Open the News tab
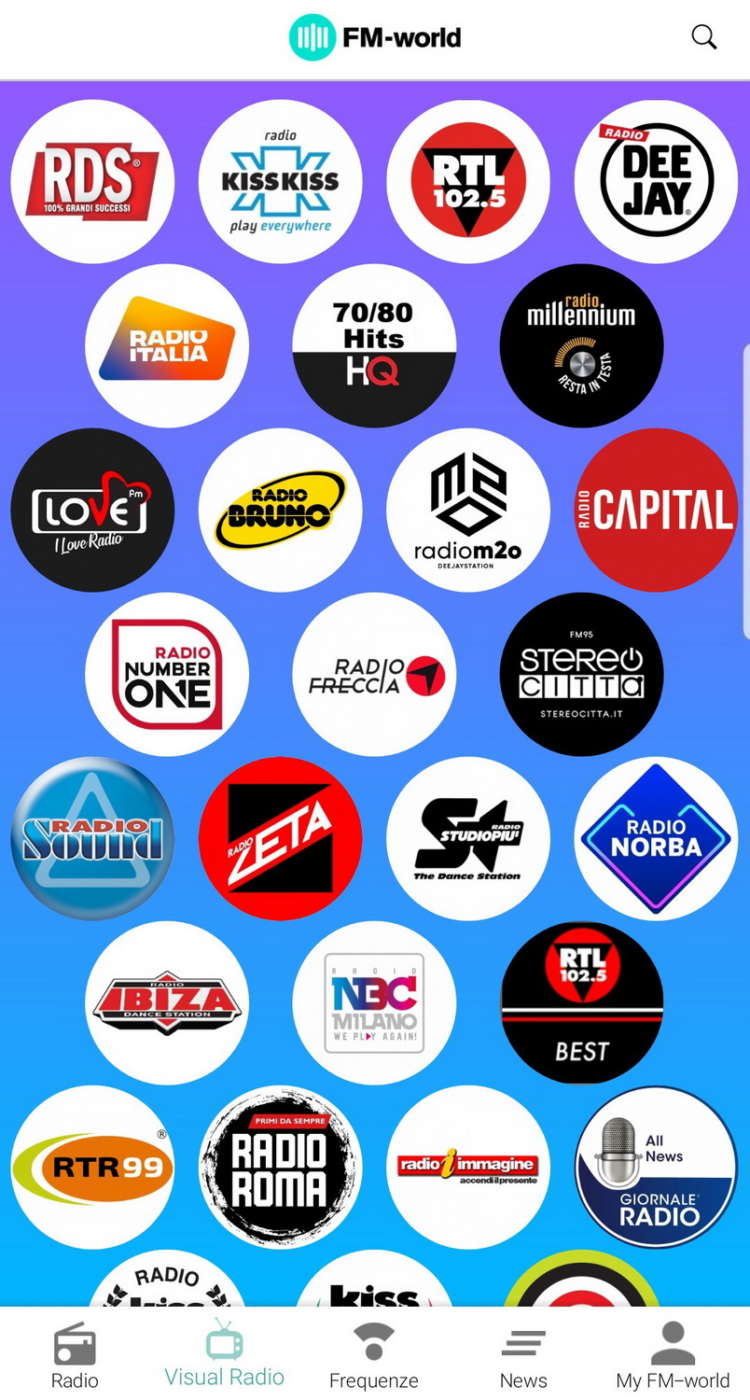The height and width of the screenshot is (1400, 750). (x=523, y=1355)
